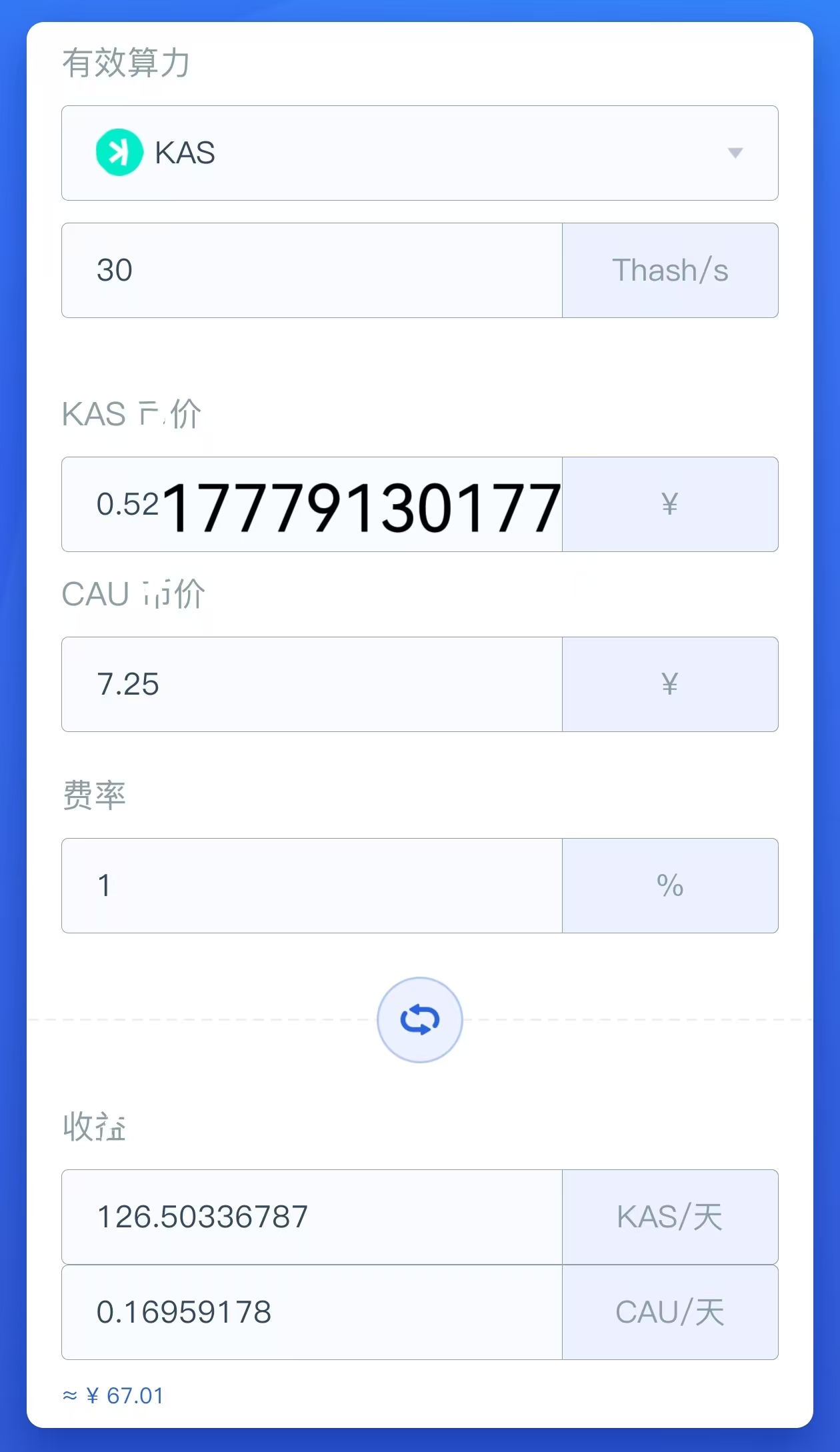Tap the blue swap arrows button
This screenshot has width=840, height=1452.
420,1020
